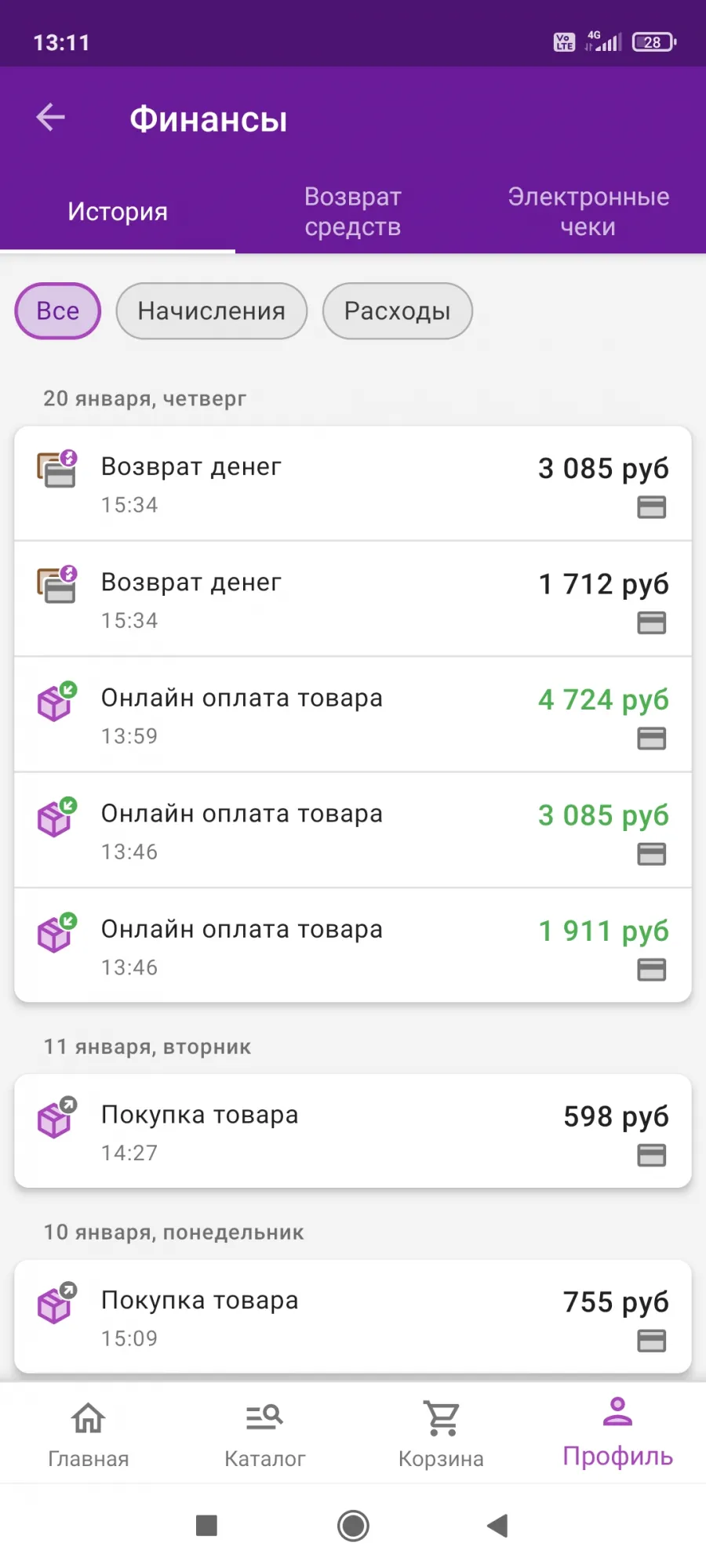The image size is (706, 1568).
Task: Open the Каталог tab
Action: [x=265, y=1433]
